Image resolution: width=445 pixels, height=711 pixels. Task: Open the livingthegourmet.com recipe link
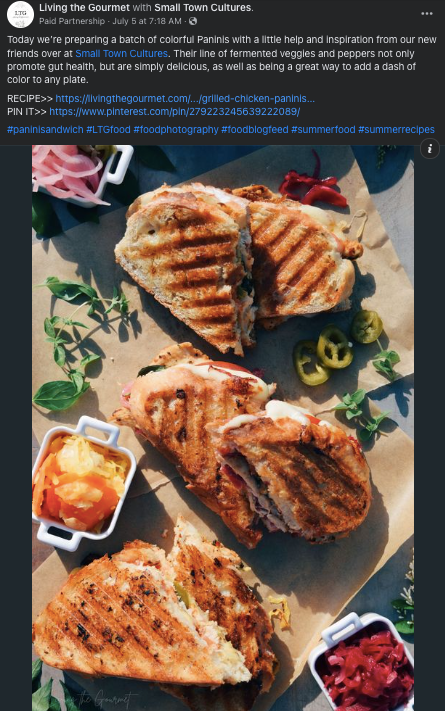click(x=185, y=99)
